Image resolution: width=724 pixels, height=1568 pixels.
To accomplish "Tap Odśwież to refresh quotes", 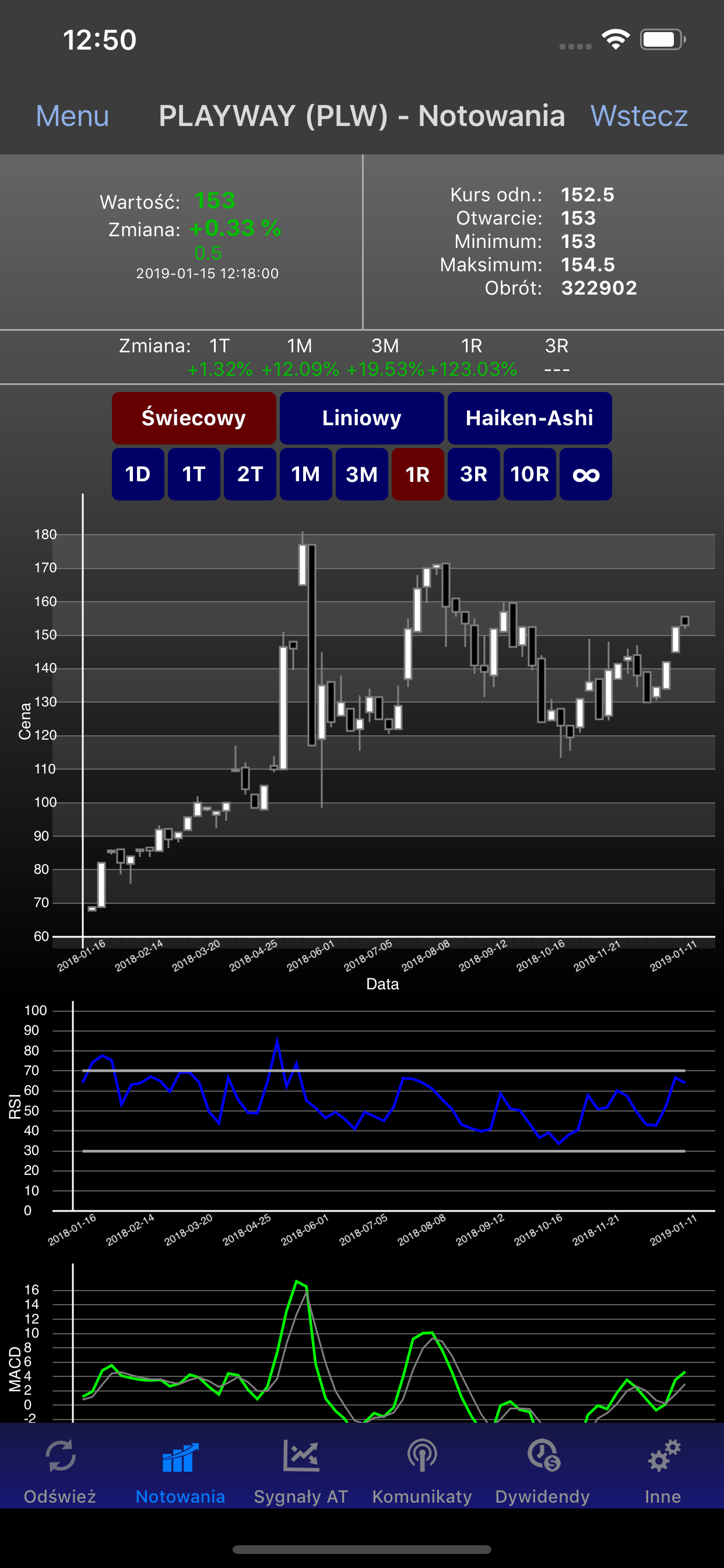I will click(x=60, y=1471).
